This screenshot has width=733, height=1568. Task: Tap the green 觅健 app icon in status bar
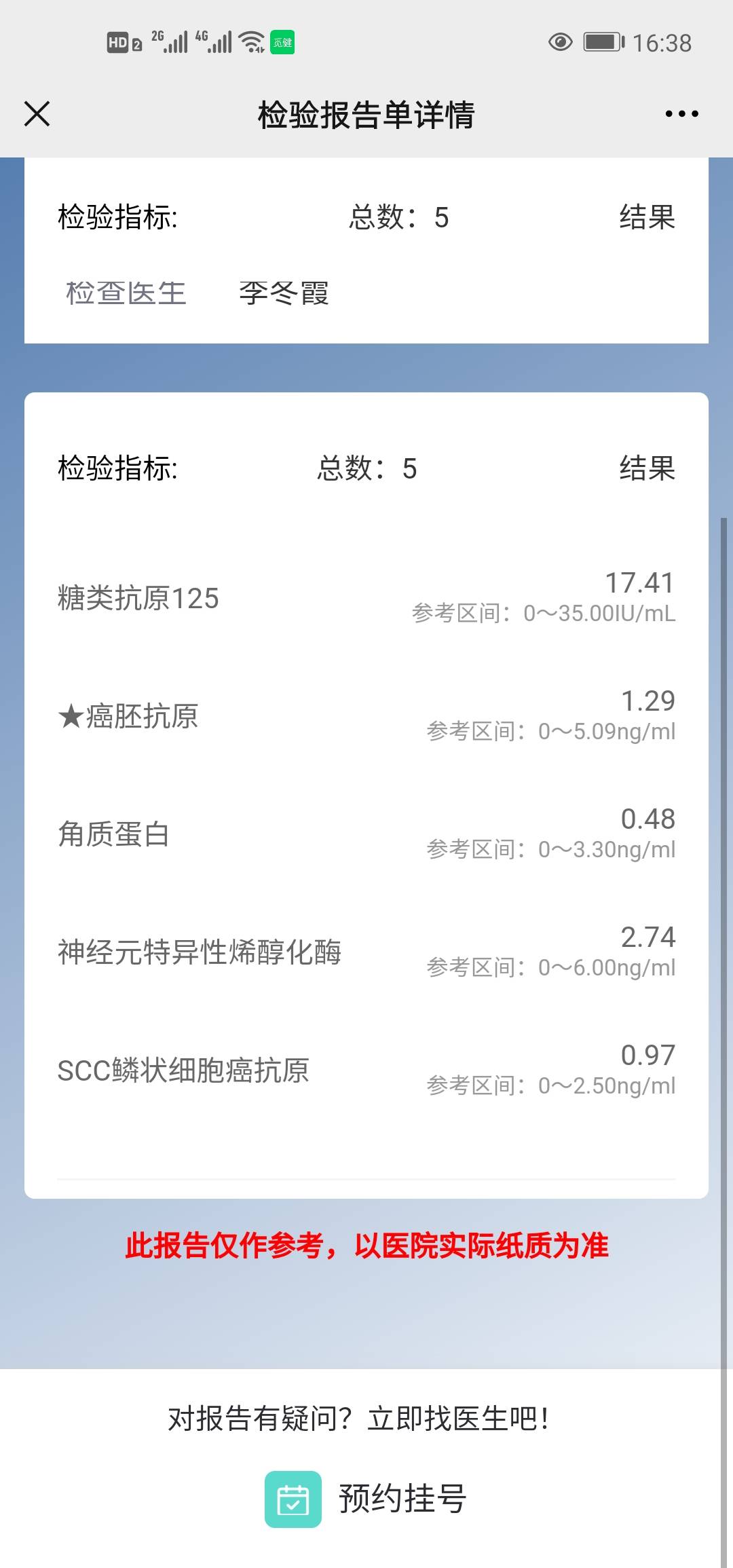click(282, 42)
